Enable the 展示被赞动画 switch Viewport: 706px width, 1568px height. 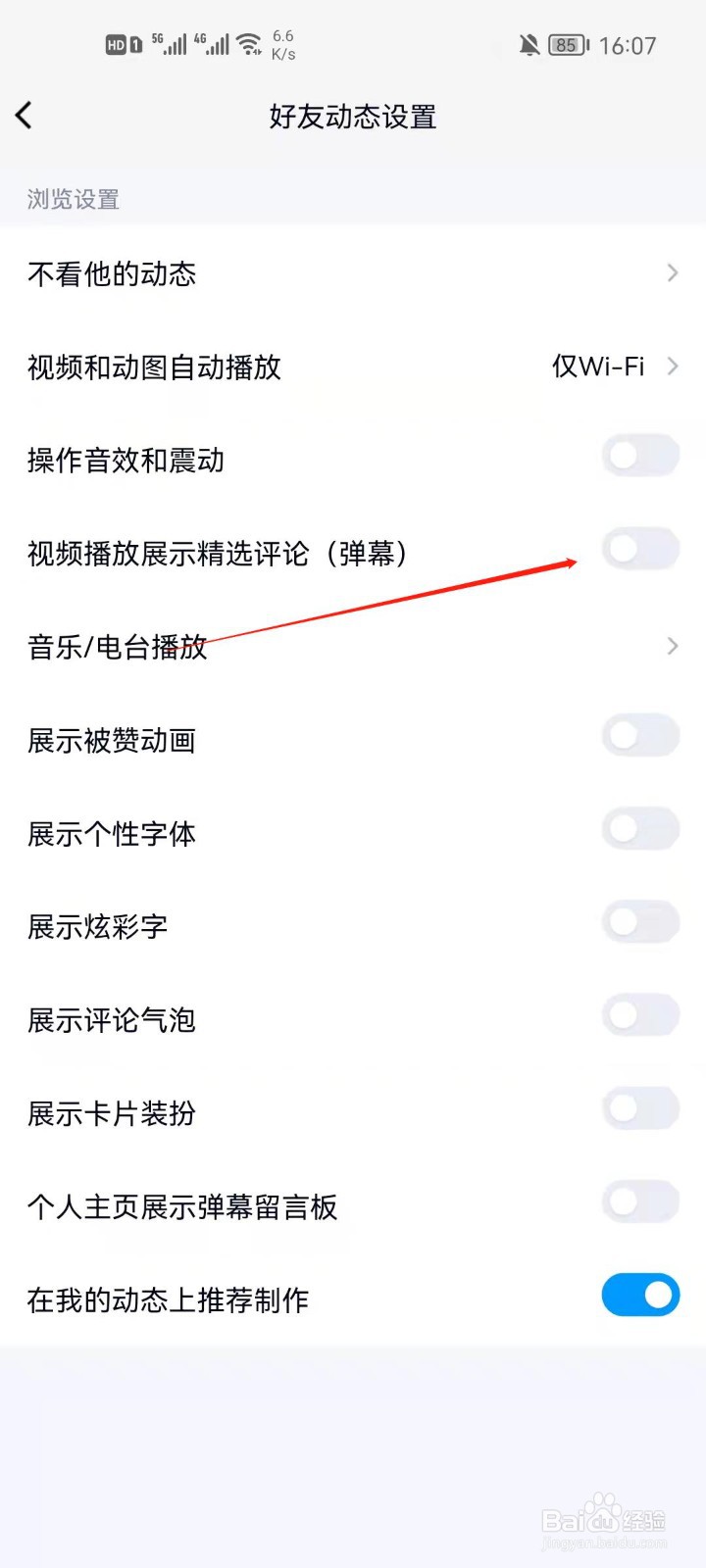click(639, 735)
